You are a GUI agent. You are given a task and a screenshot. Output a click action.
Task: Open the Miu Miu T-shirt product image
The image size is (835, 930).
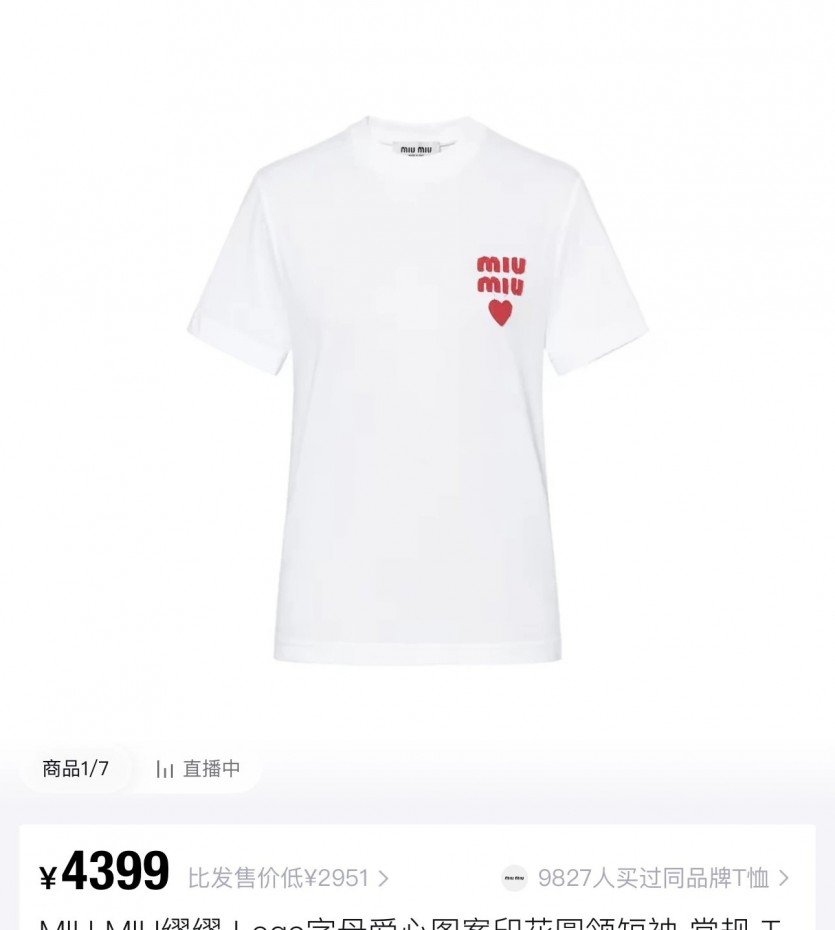click(417, 390)
